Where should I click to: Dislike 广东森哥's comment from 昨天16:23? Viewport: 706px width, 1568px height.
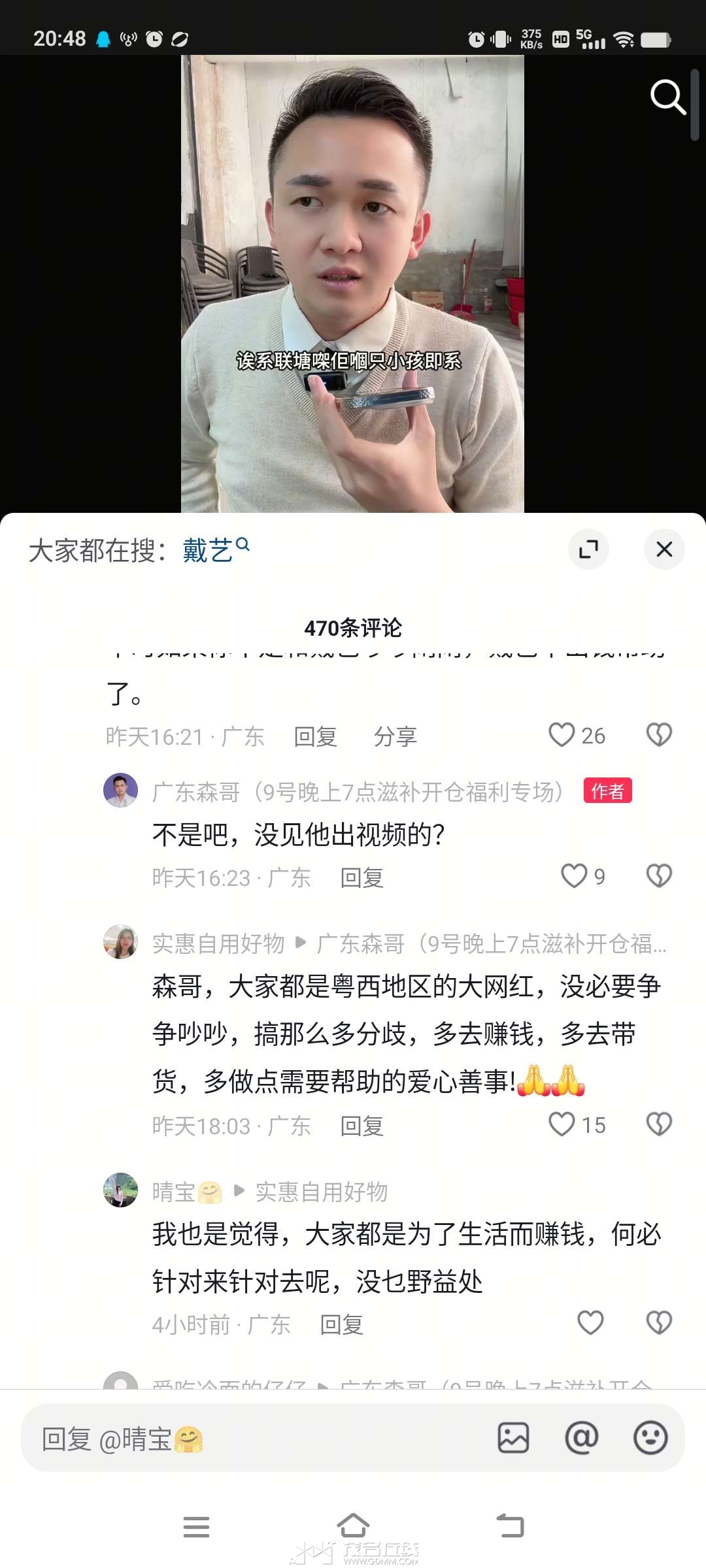659,876
